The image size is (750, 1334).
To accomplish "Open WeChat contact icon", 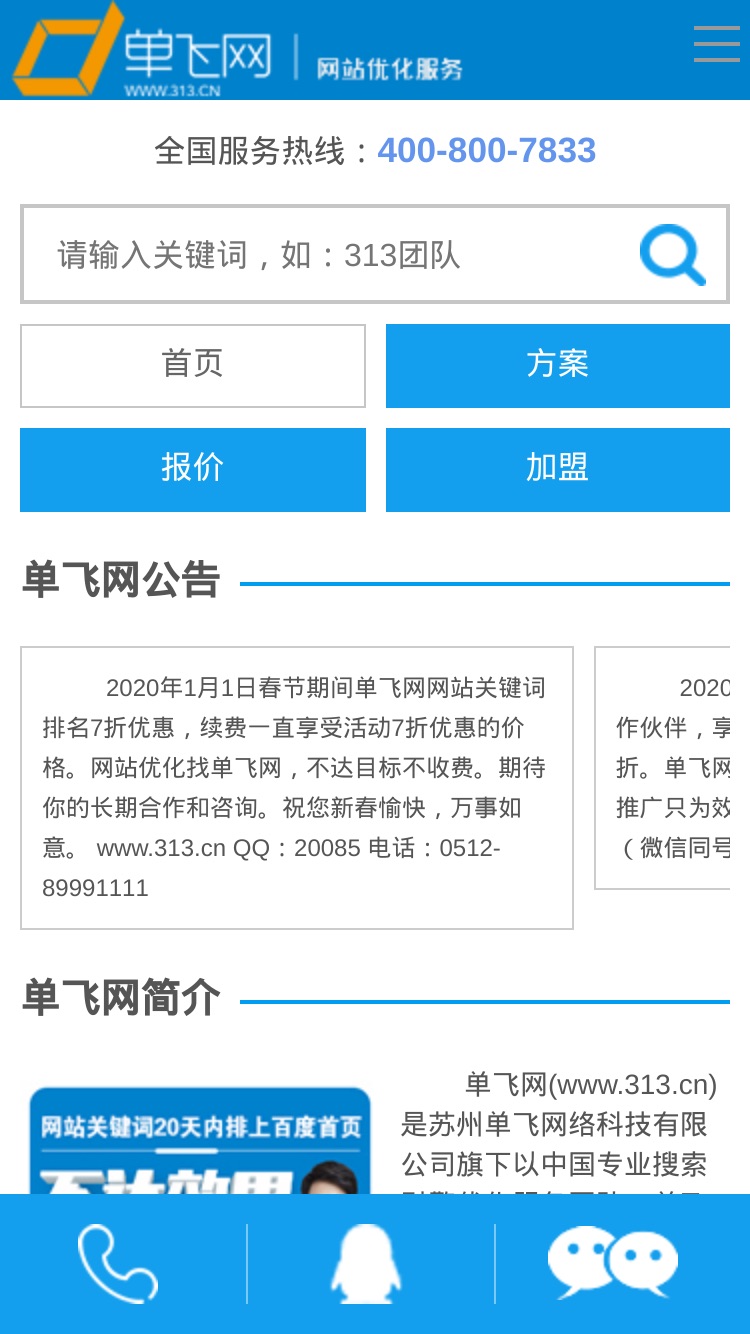I will [x=613, y=1262].
